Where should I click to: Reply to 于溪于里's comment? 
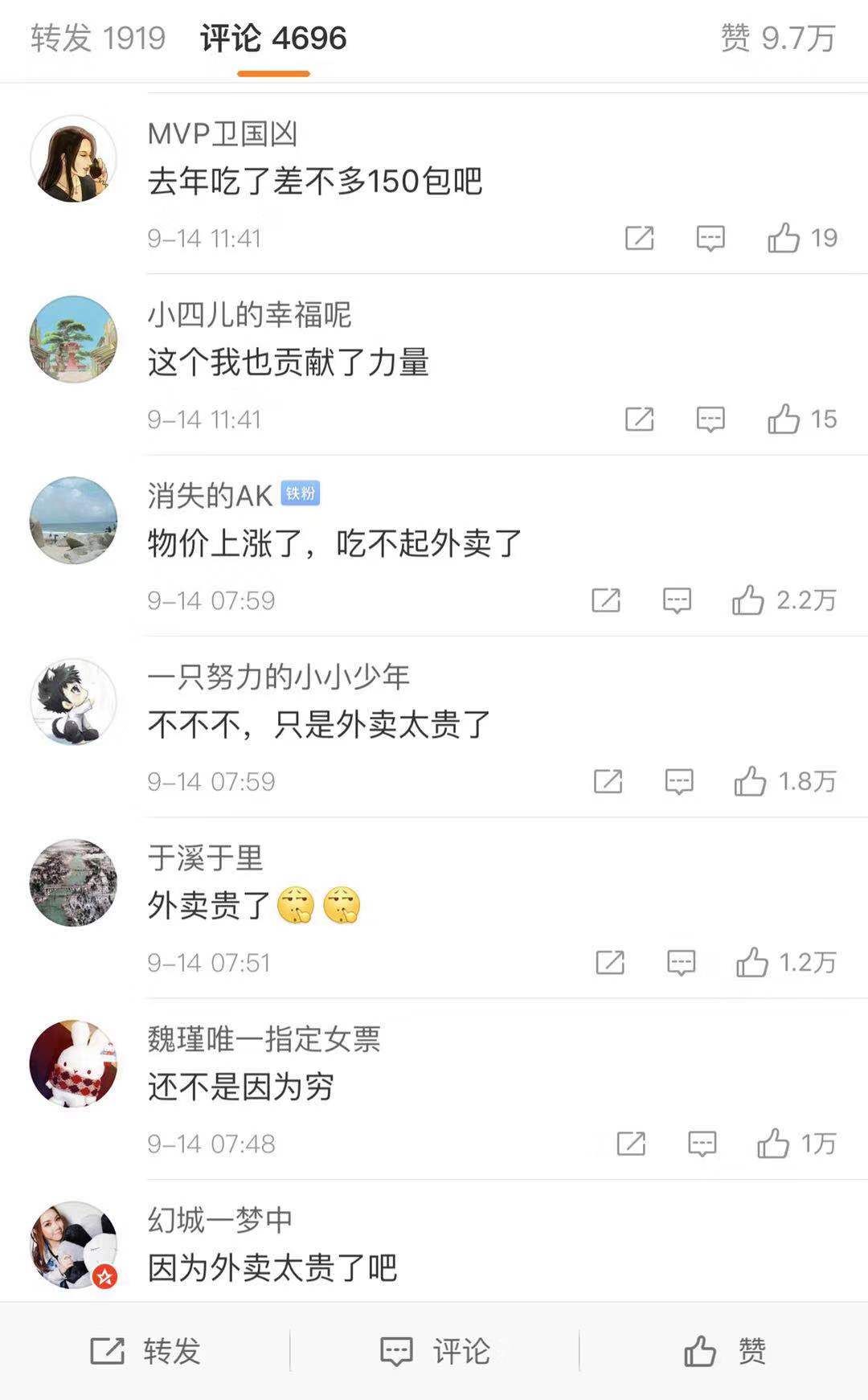pyautogui.click(x=682, y=962)
